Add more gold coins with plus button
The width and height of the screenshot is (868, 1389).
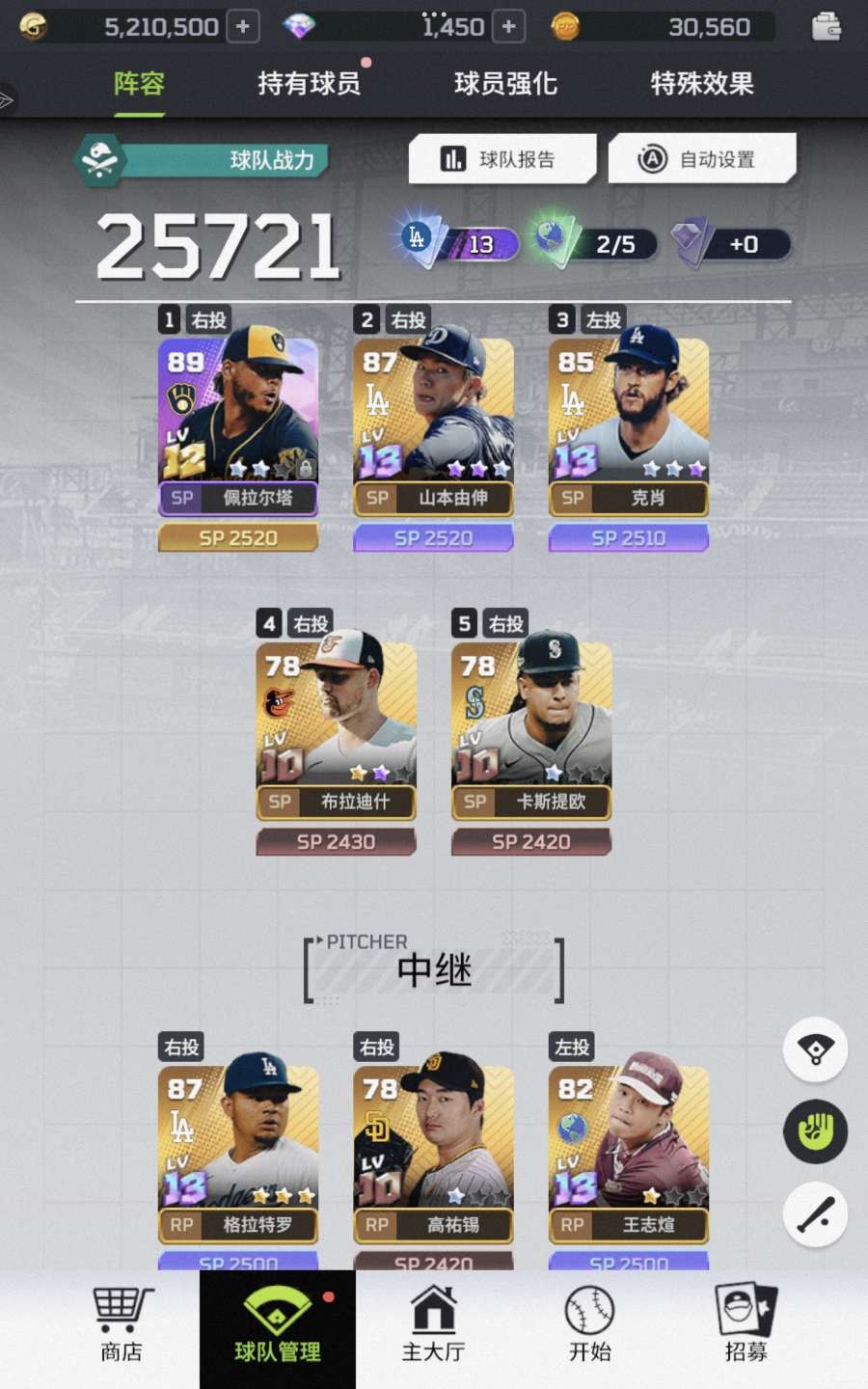point(243,27)
